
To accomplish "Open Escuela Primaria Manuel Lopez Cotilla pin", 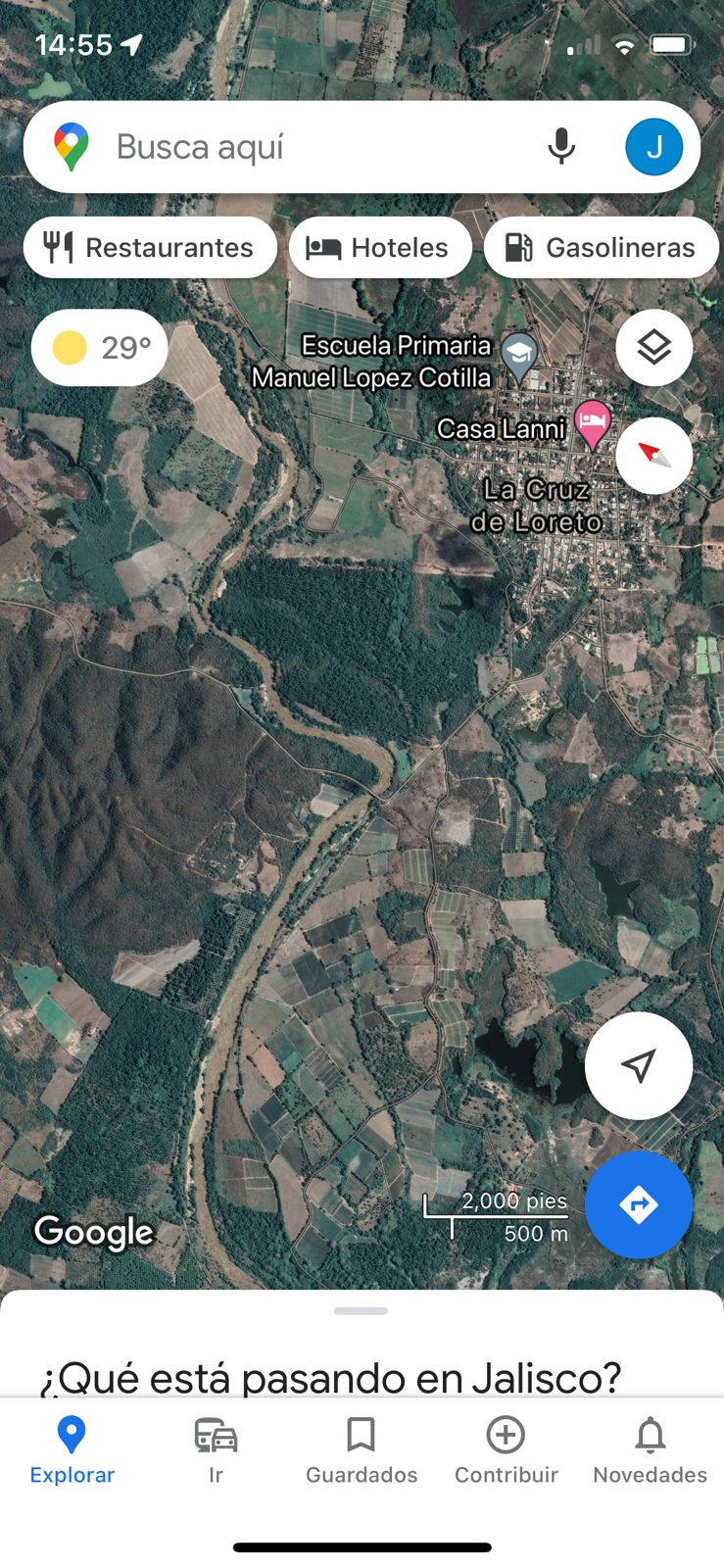I will [518, 359].
